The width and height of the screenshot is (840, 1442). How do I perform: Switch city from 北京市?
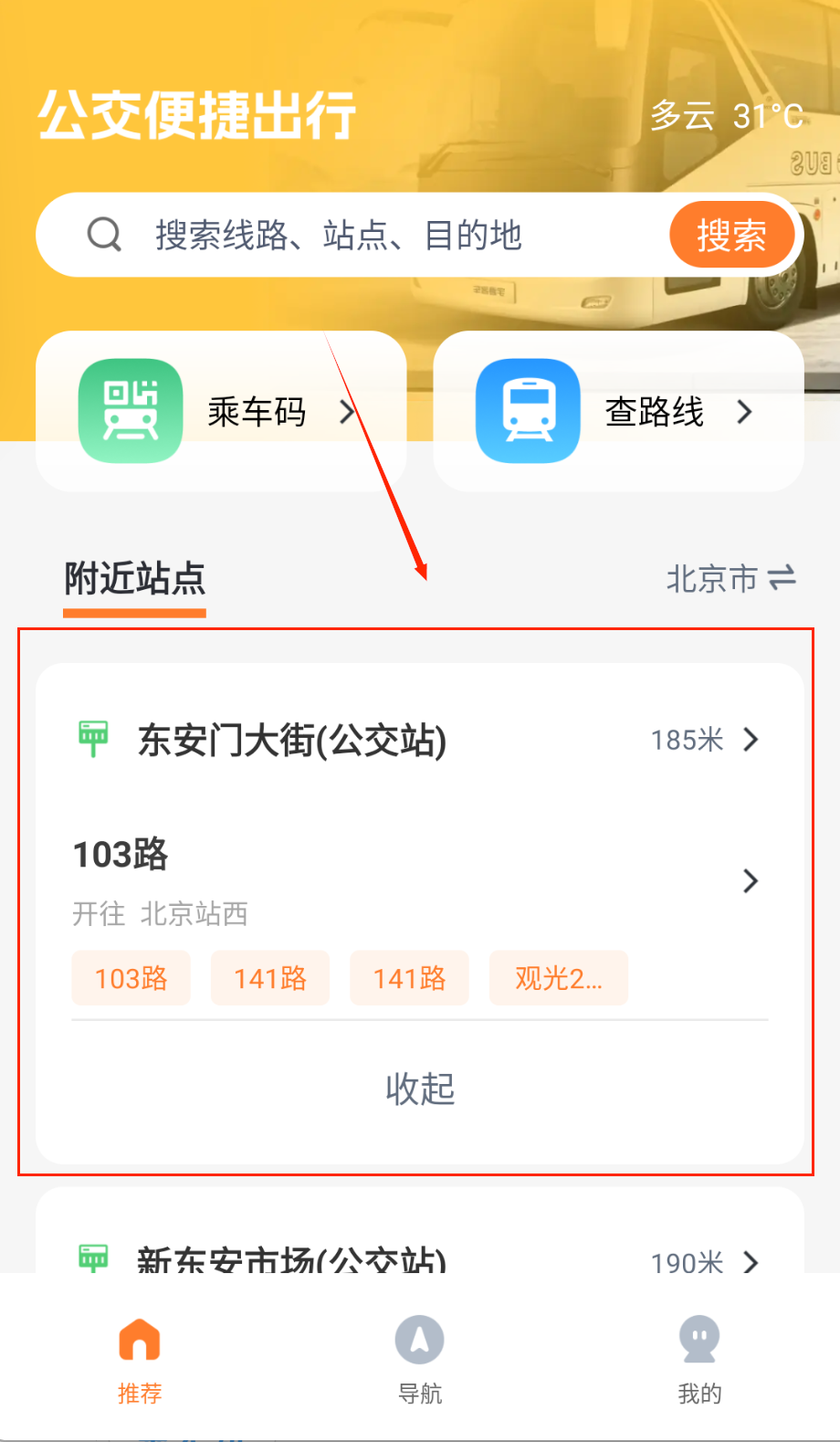[730, 579]
